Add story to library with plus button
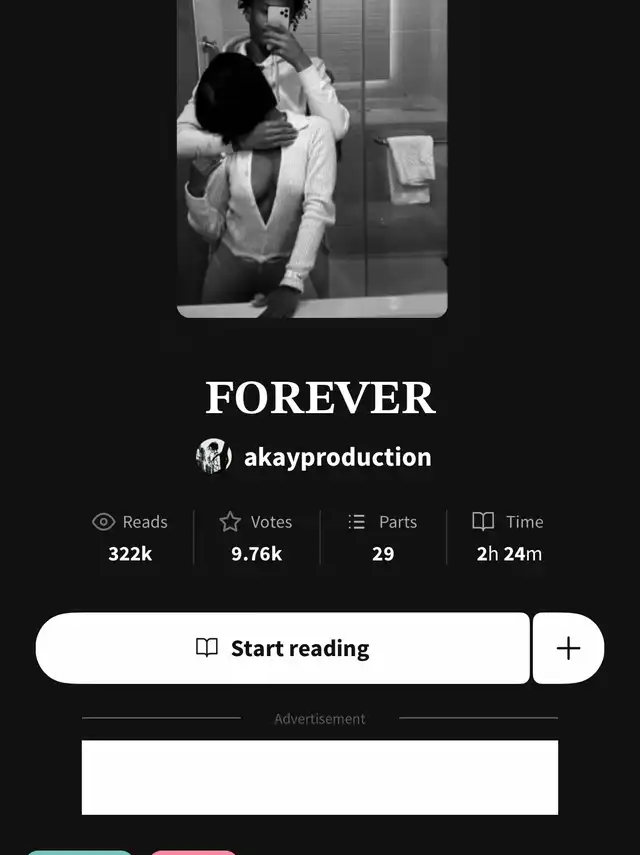Image resolution: width=640 pixels, height=855 pixels. 568,648
